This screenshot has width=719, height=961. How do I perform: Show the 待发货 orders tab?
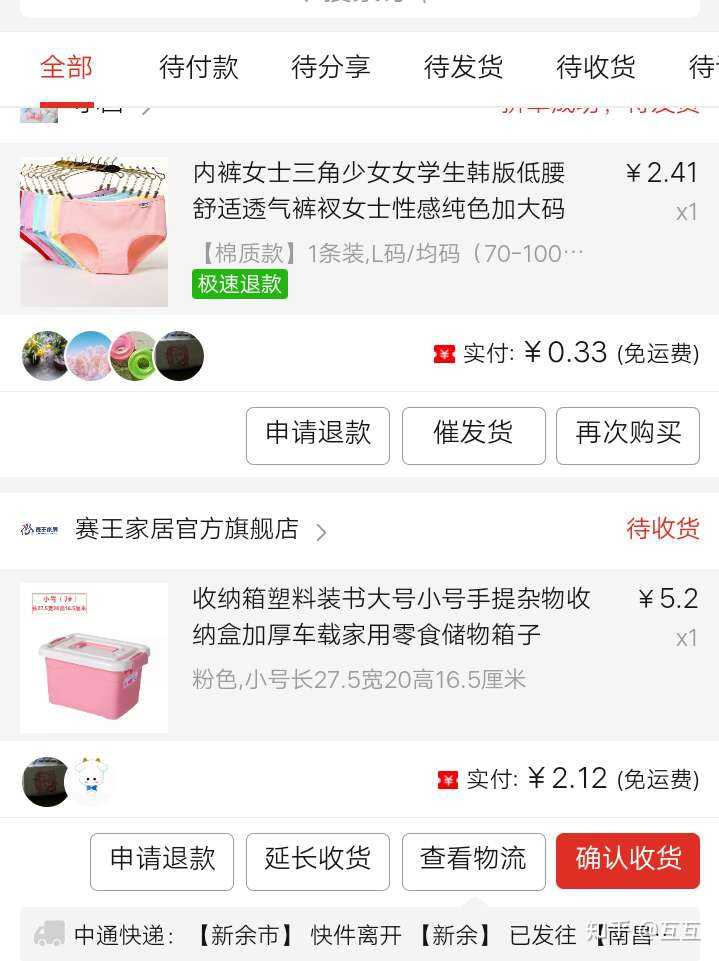click(463, 68)
